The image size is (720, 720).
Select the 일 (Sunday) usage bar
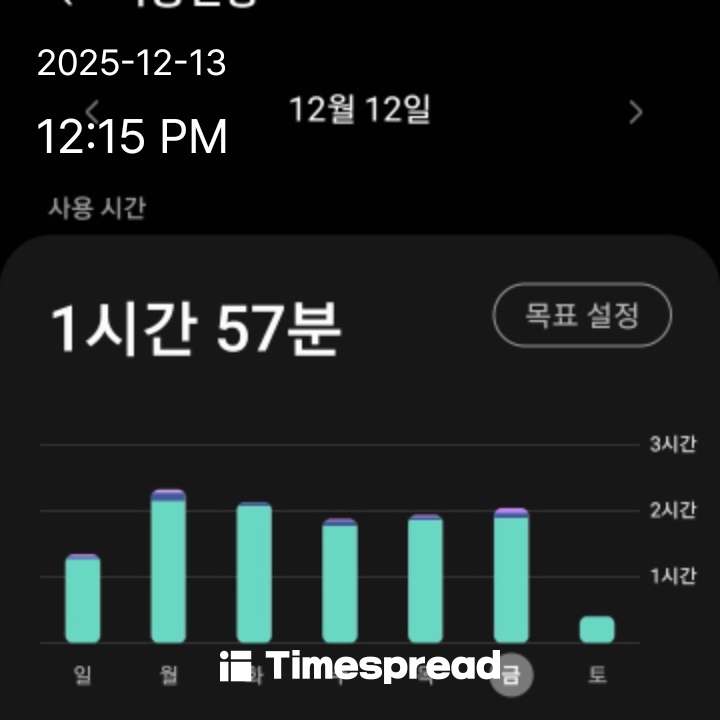coord(83,598)
